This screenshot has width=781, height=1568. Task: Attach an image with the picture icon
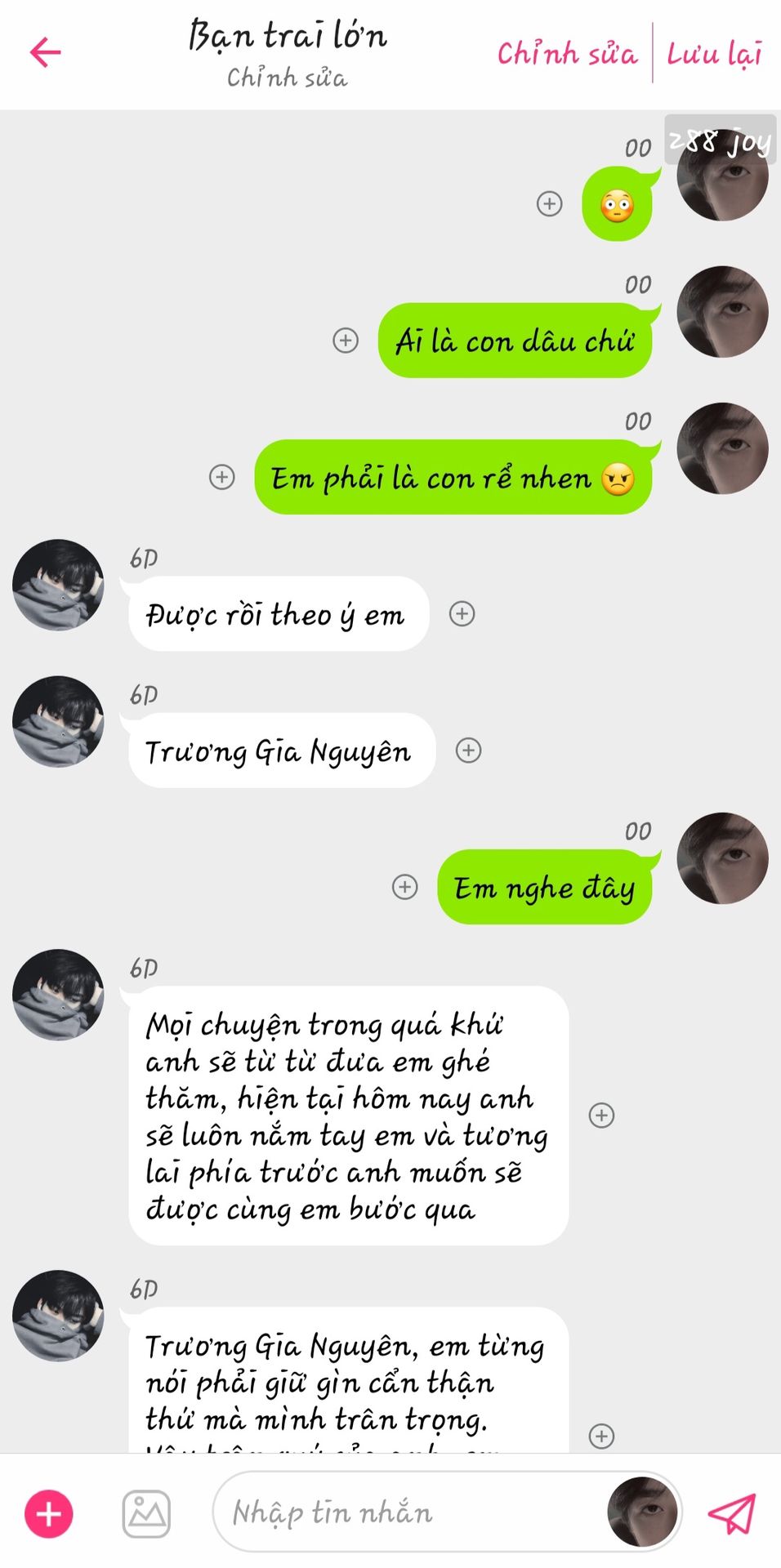pyautogui.click(x=146, y=1513)
